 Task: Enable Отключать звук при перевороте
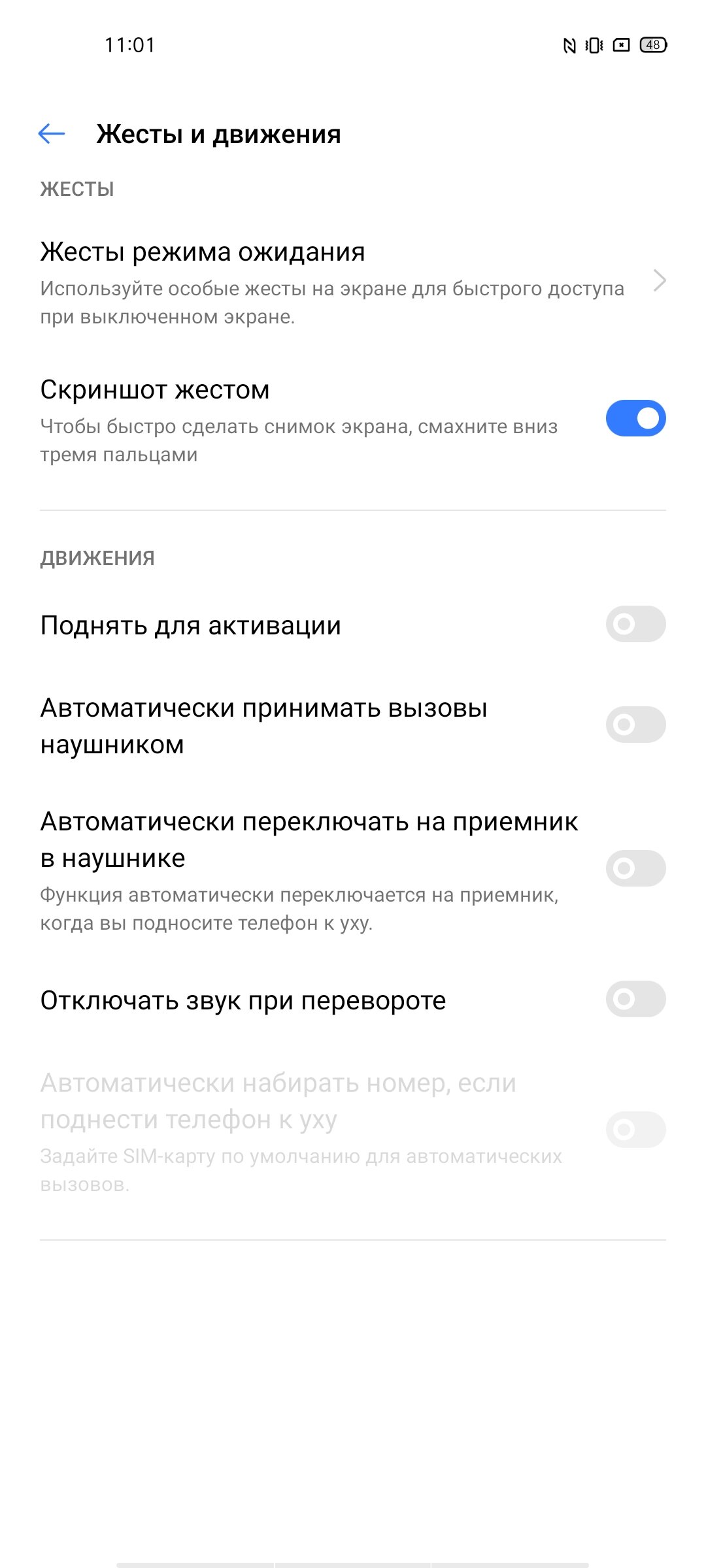click(635, 999)
